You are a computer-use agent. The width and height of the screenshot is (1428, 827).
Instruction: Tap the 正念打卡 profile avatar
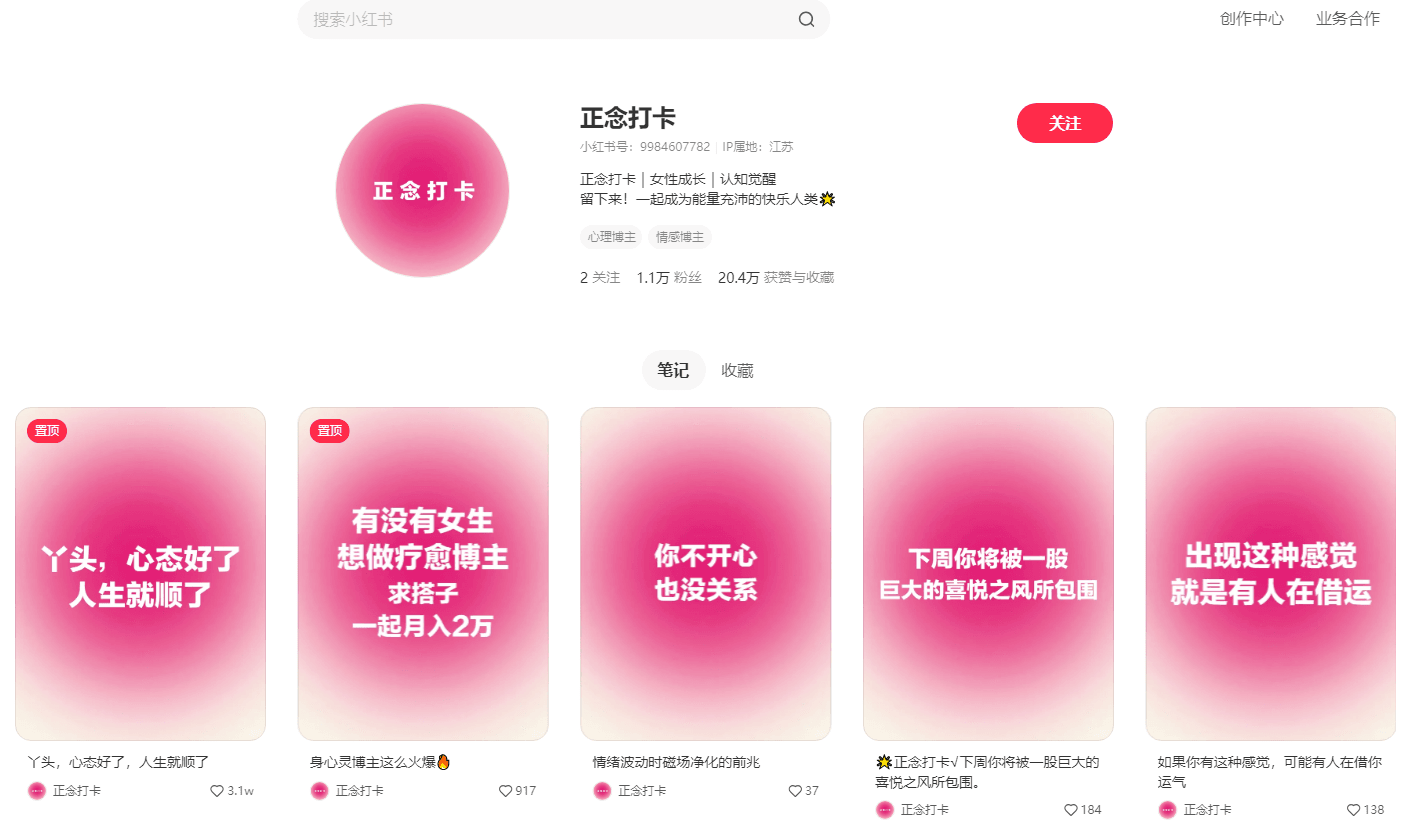point(422,190)
